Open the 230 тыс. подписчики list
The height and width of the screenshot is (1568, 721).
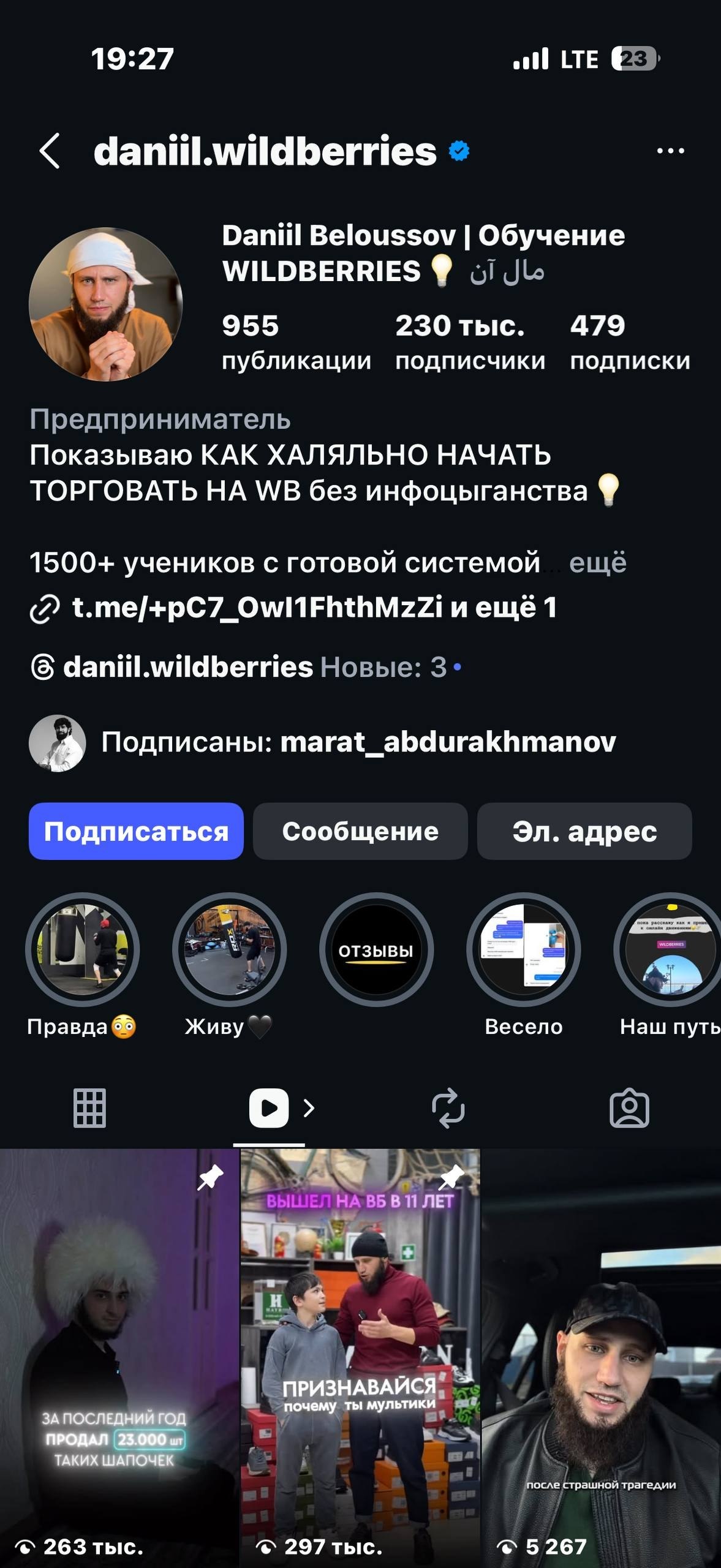(469, 342)
